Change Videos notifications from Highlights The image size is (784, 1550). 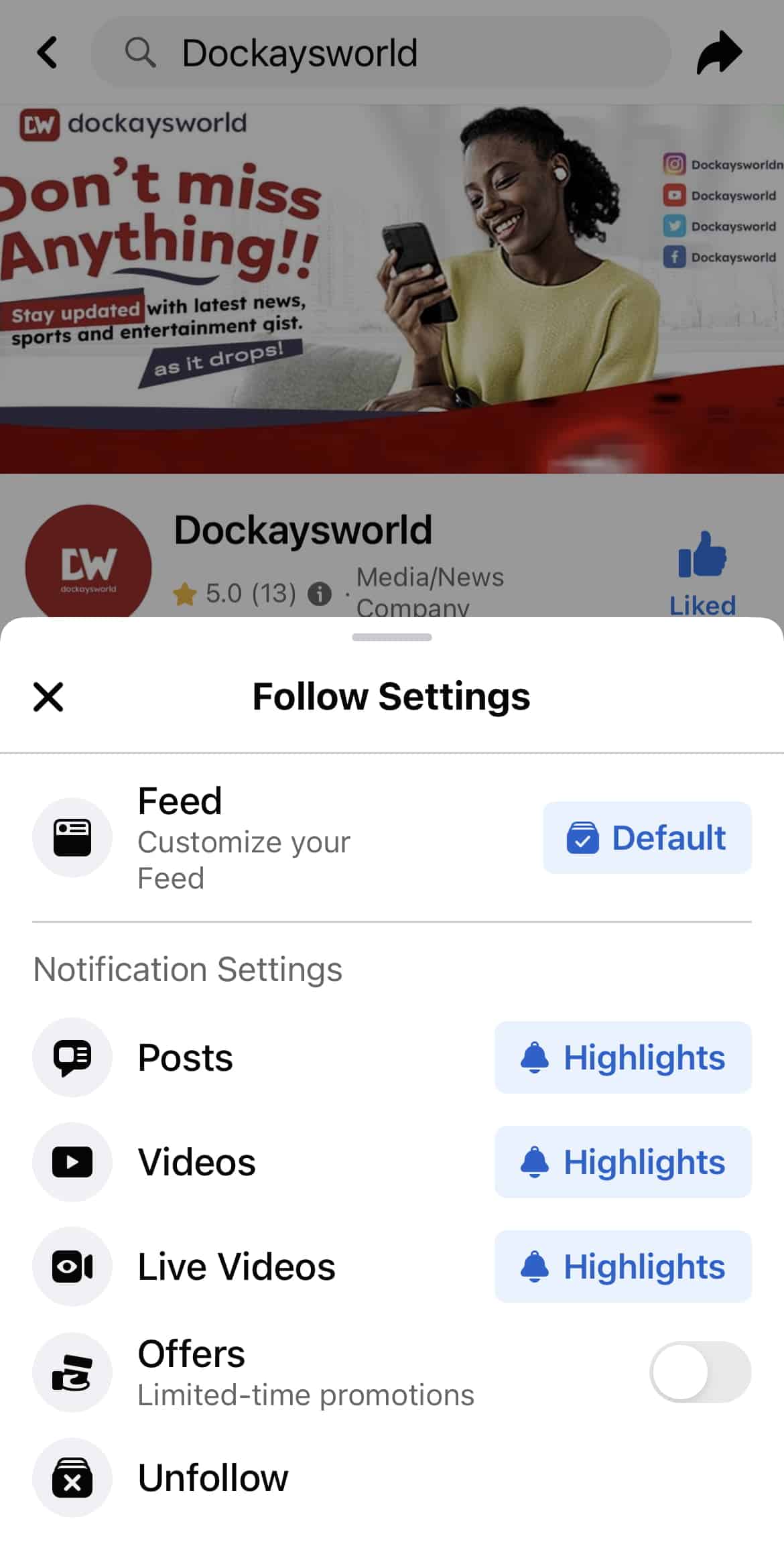[623, 1162]
